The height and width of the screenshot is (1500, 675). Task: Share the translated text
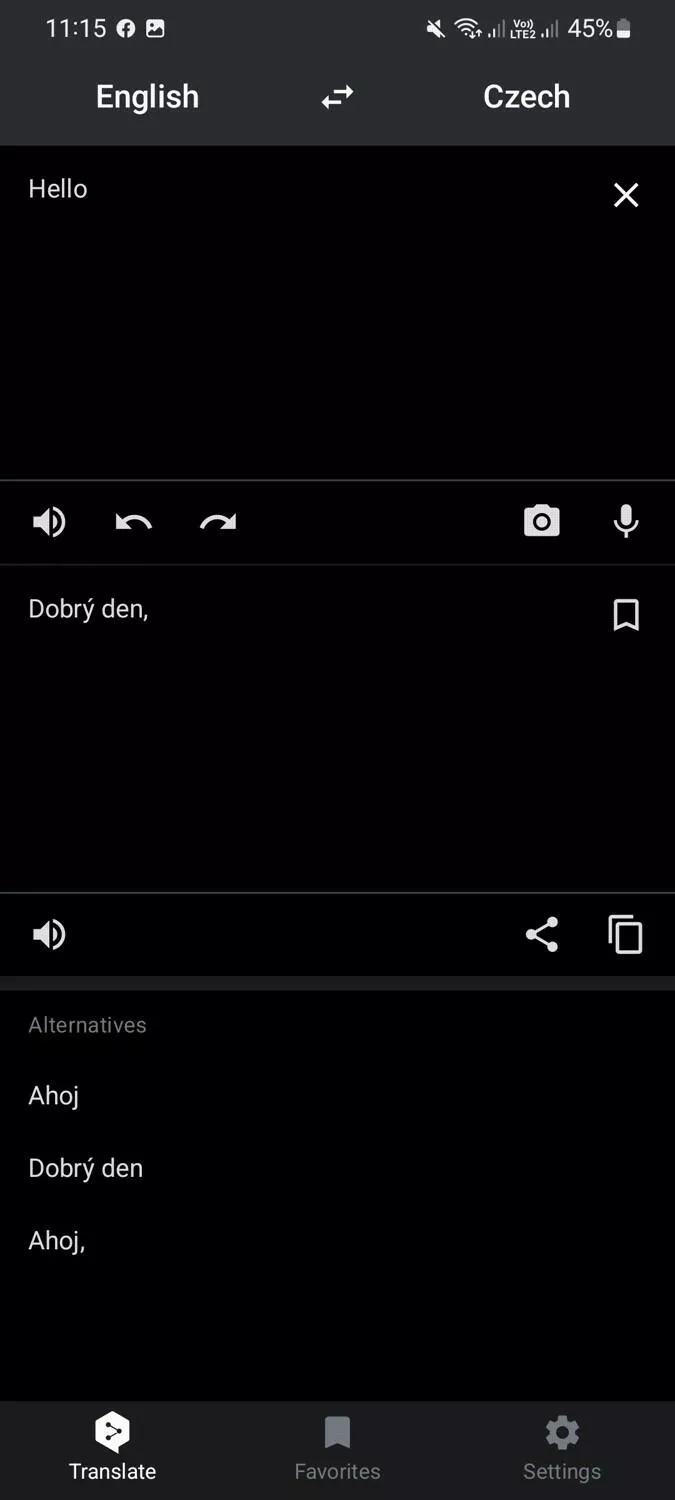542,934
